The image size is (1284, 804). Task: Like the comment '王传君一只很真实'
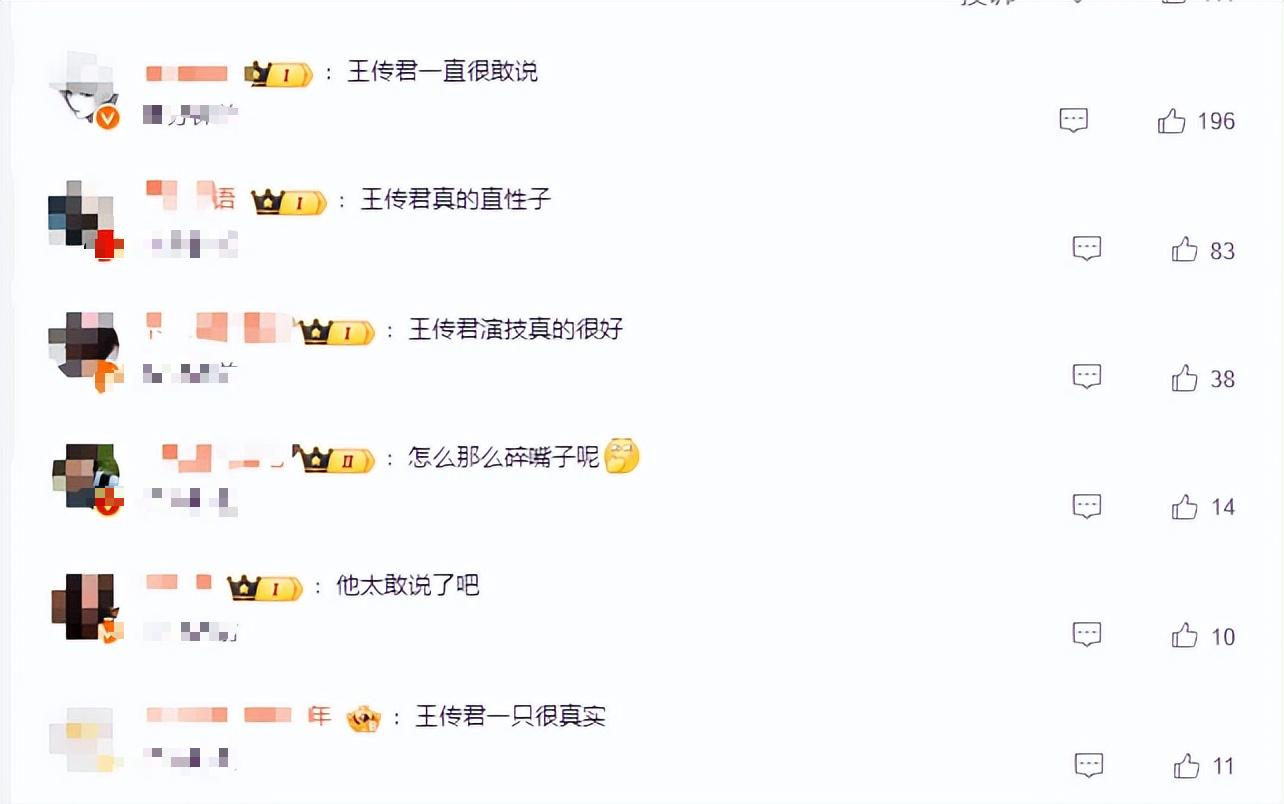[x=1187, y=767]
